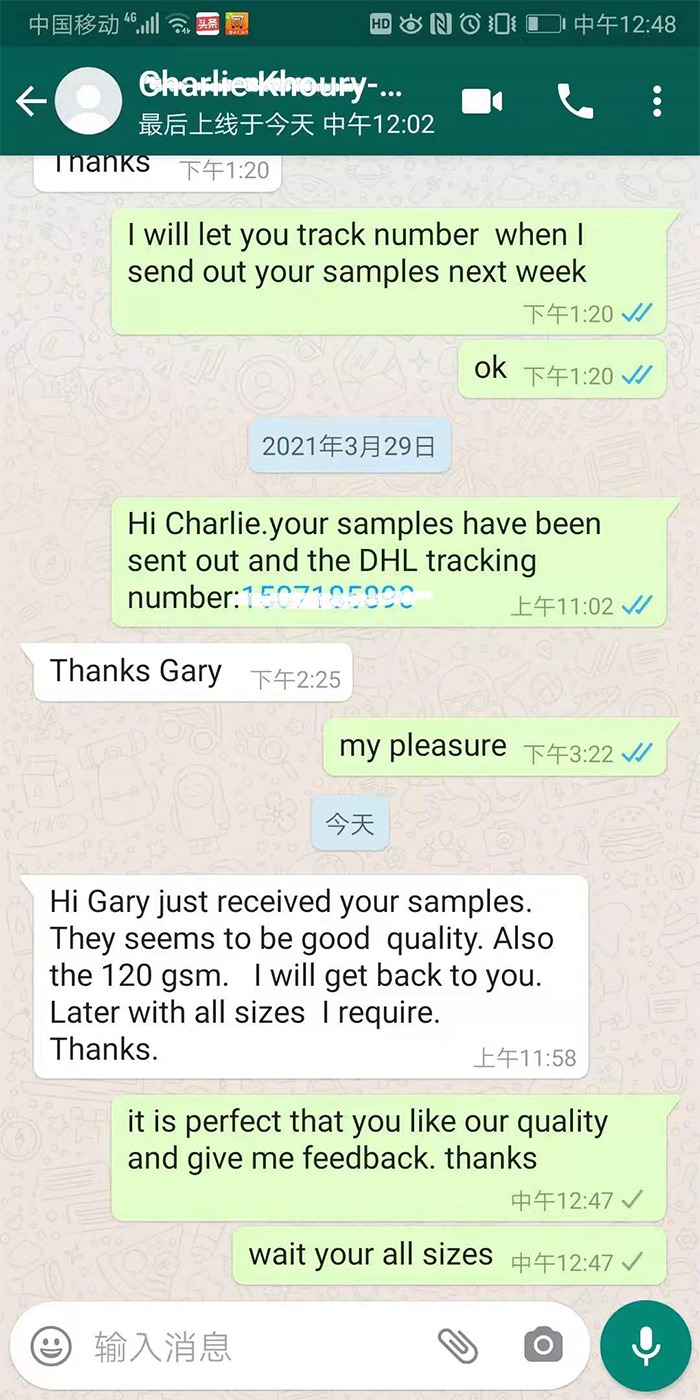The width and height of the screenshot is (700, 1400).
Task: Open the camera from the input bar
Action: [x=542, y=1346]
